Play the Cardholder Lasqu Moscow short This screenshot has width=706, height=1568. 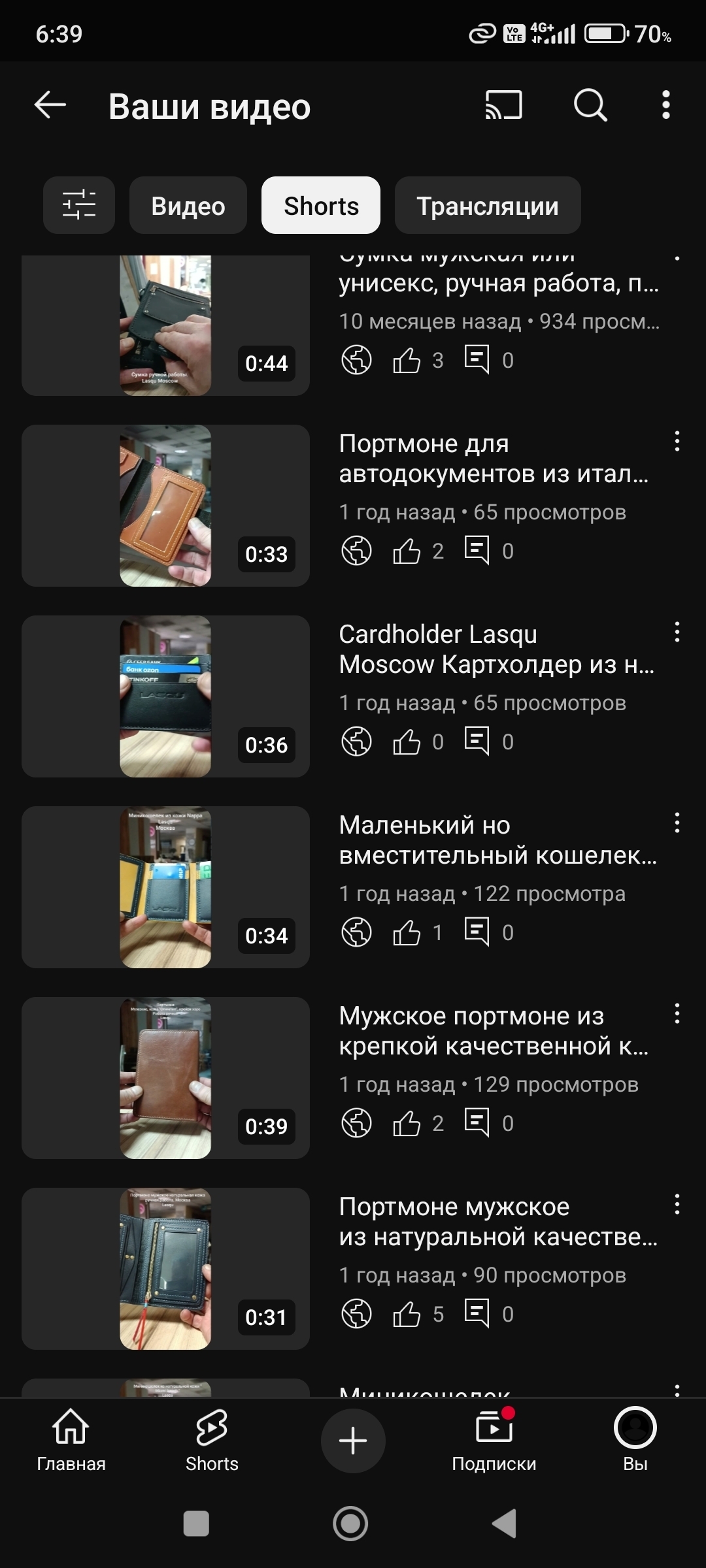[x=165, y=696]
